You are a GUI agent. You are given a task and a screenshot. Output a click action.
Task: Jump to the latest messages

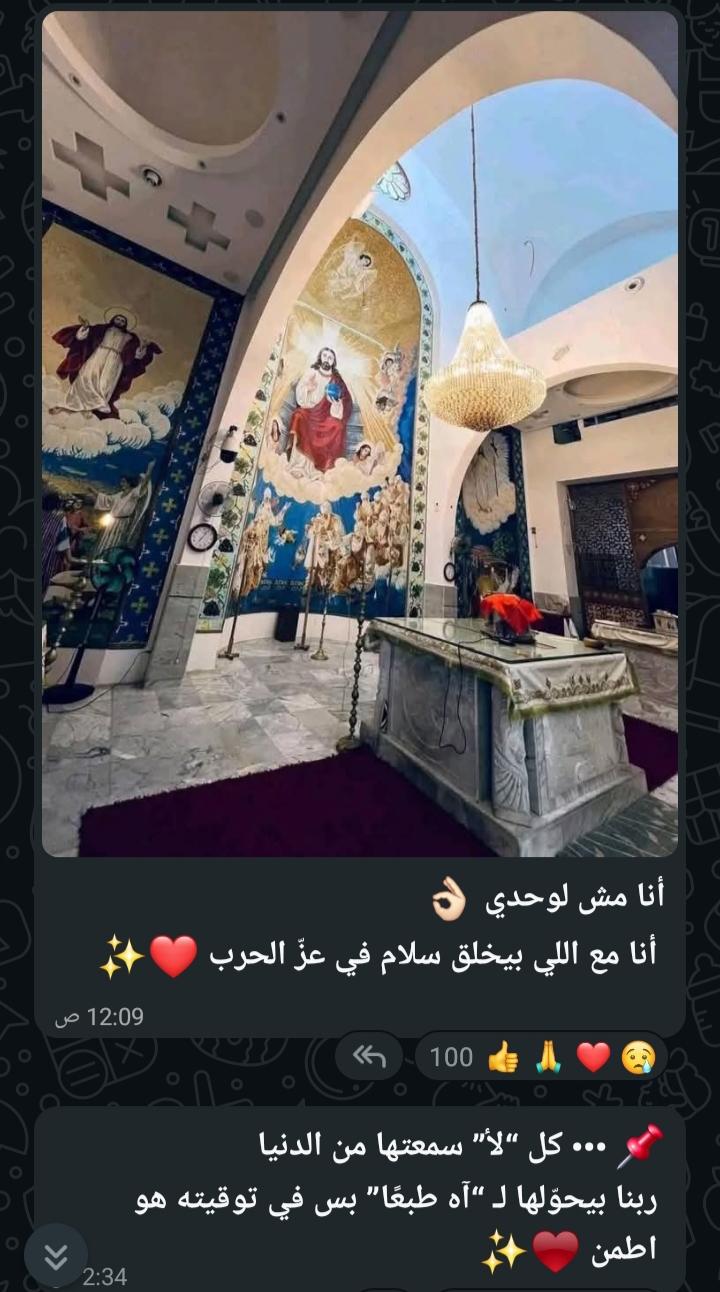pos(56,1255)
